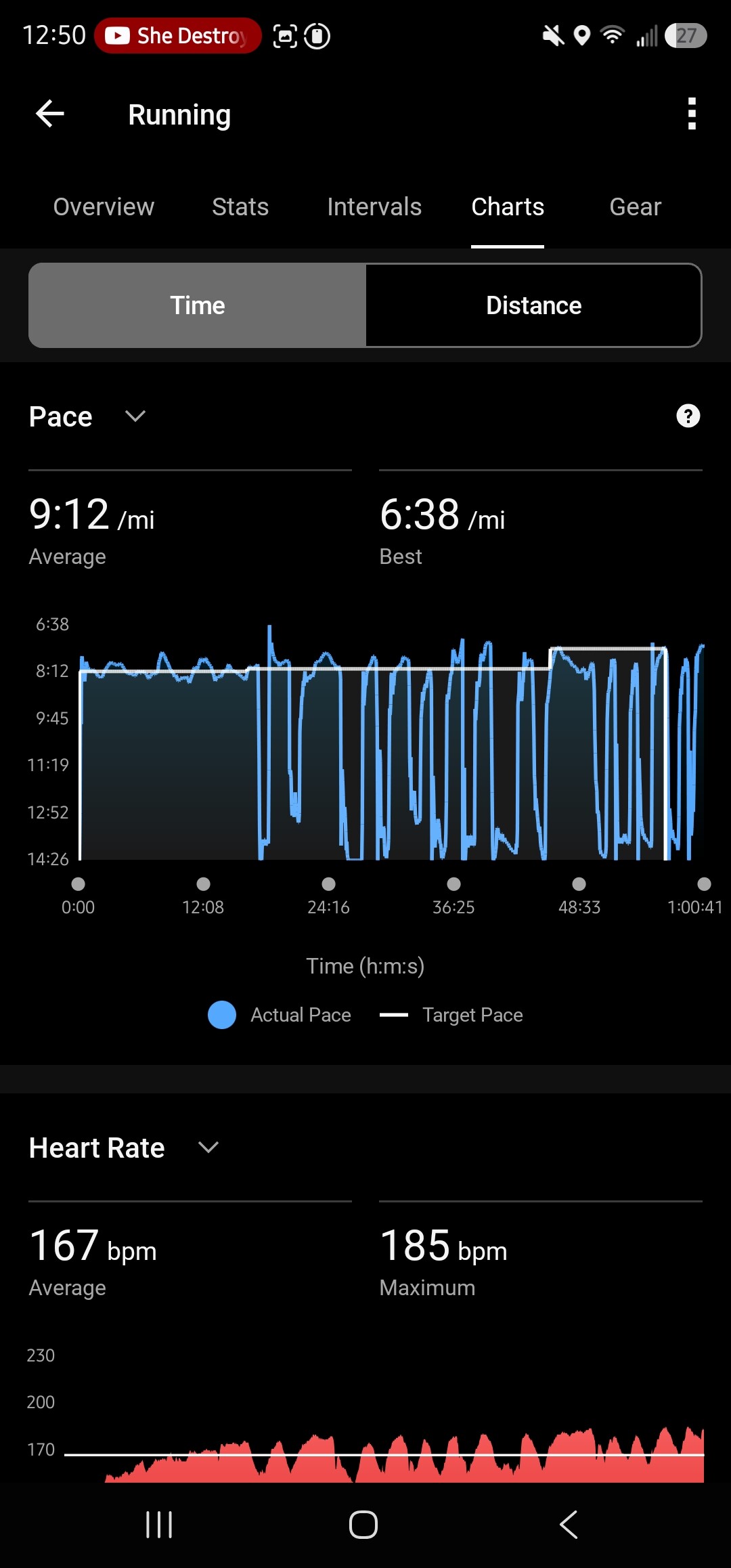Open recent apps from navigation bar

click(160, 1525)
